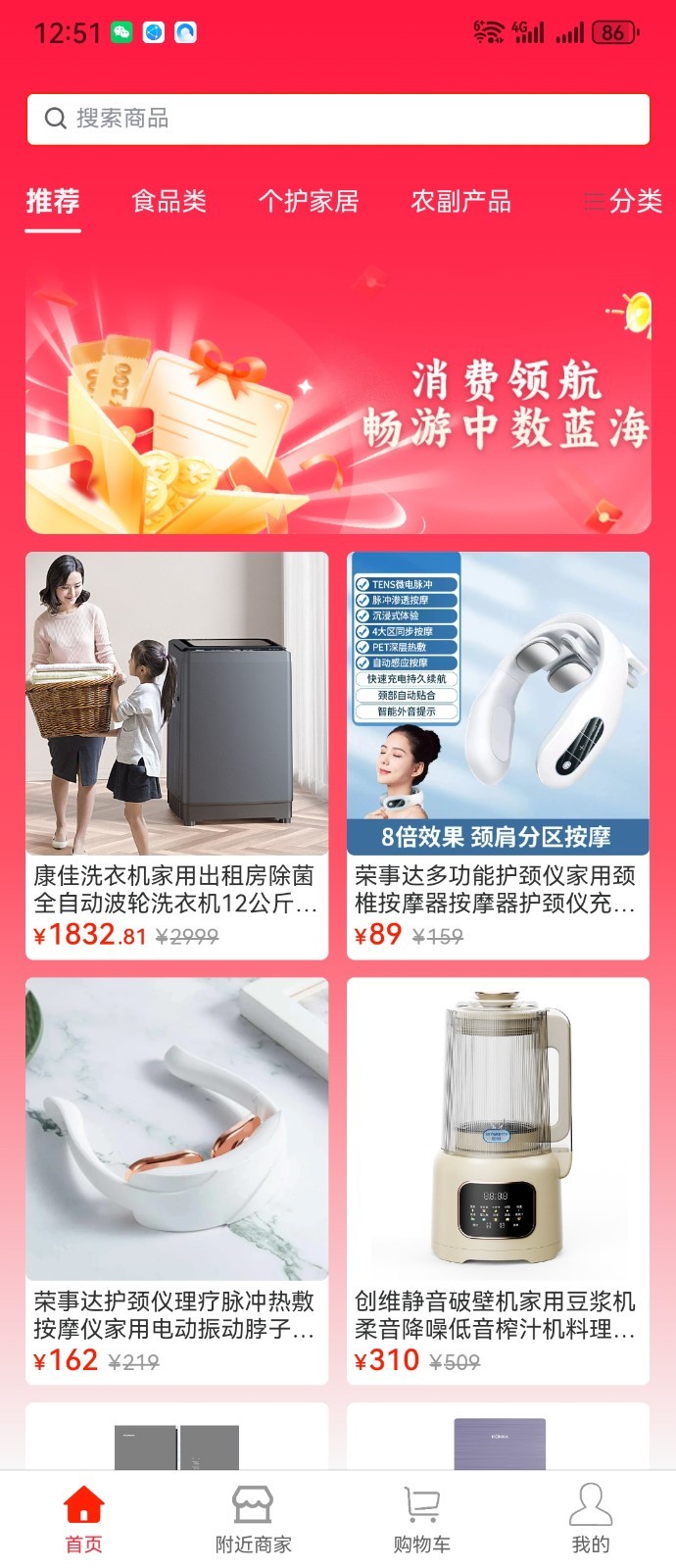
Task: Open the 购物车 shopping cart tab
Action: (421, 1519)
